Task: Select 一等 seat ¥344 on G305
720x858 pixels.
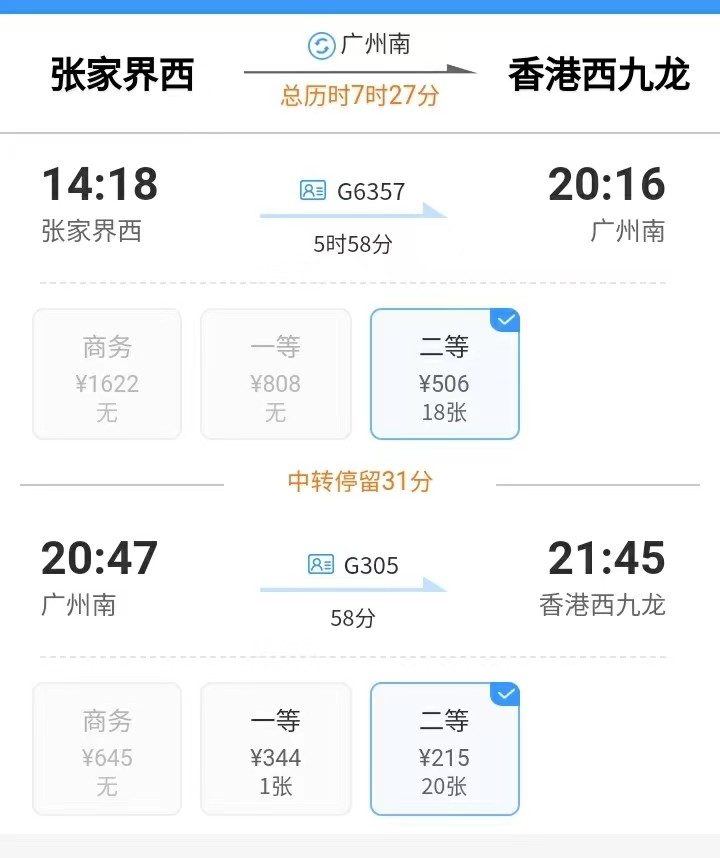Action: tap(276, 748)
